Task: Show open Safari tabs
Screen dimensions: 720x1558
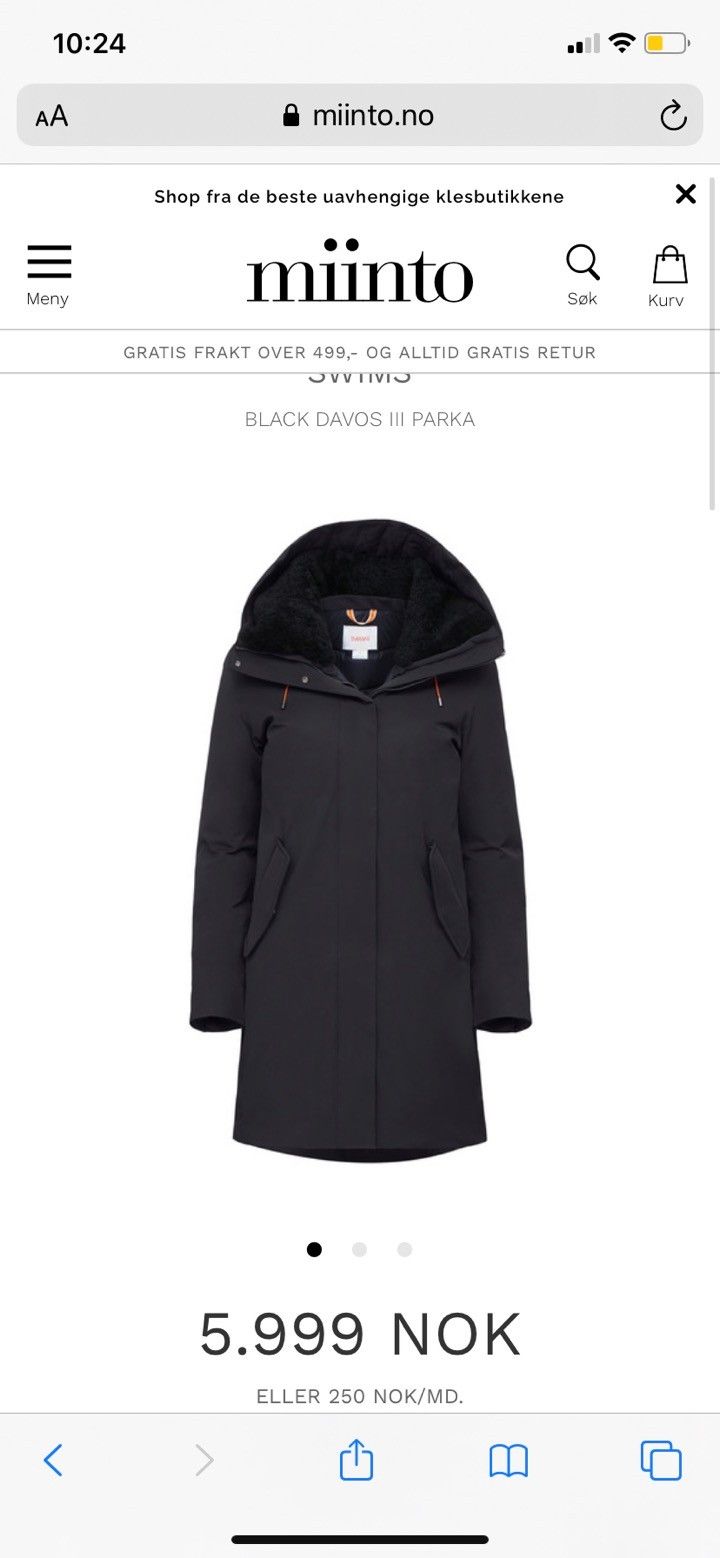Action: (x=660, y=1461)
